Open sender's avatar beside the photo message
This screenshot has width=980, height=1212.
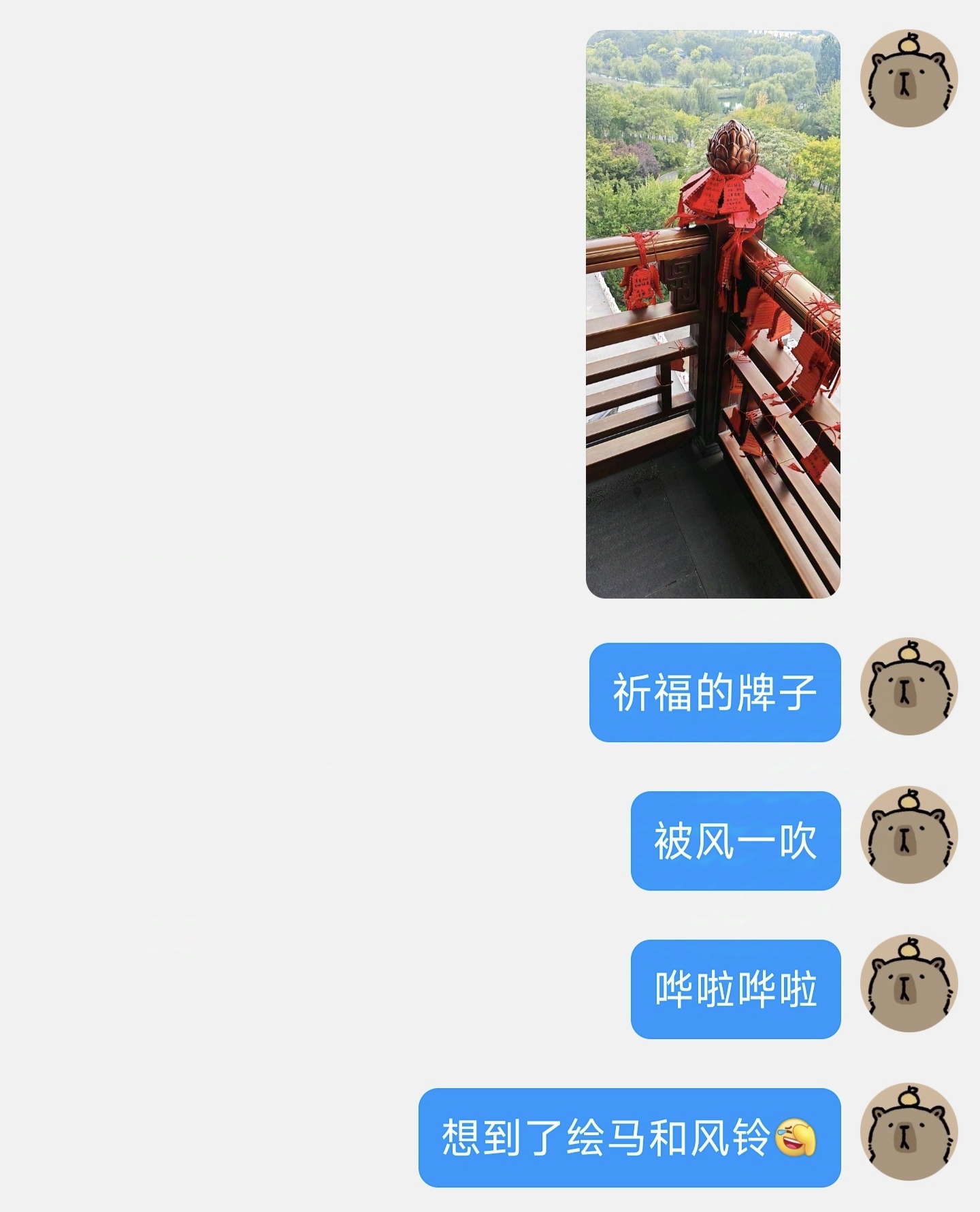click(x=909, y=79)
